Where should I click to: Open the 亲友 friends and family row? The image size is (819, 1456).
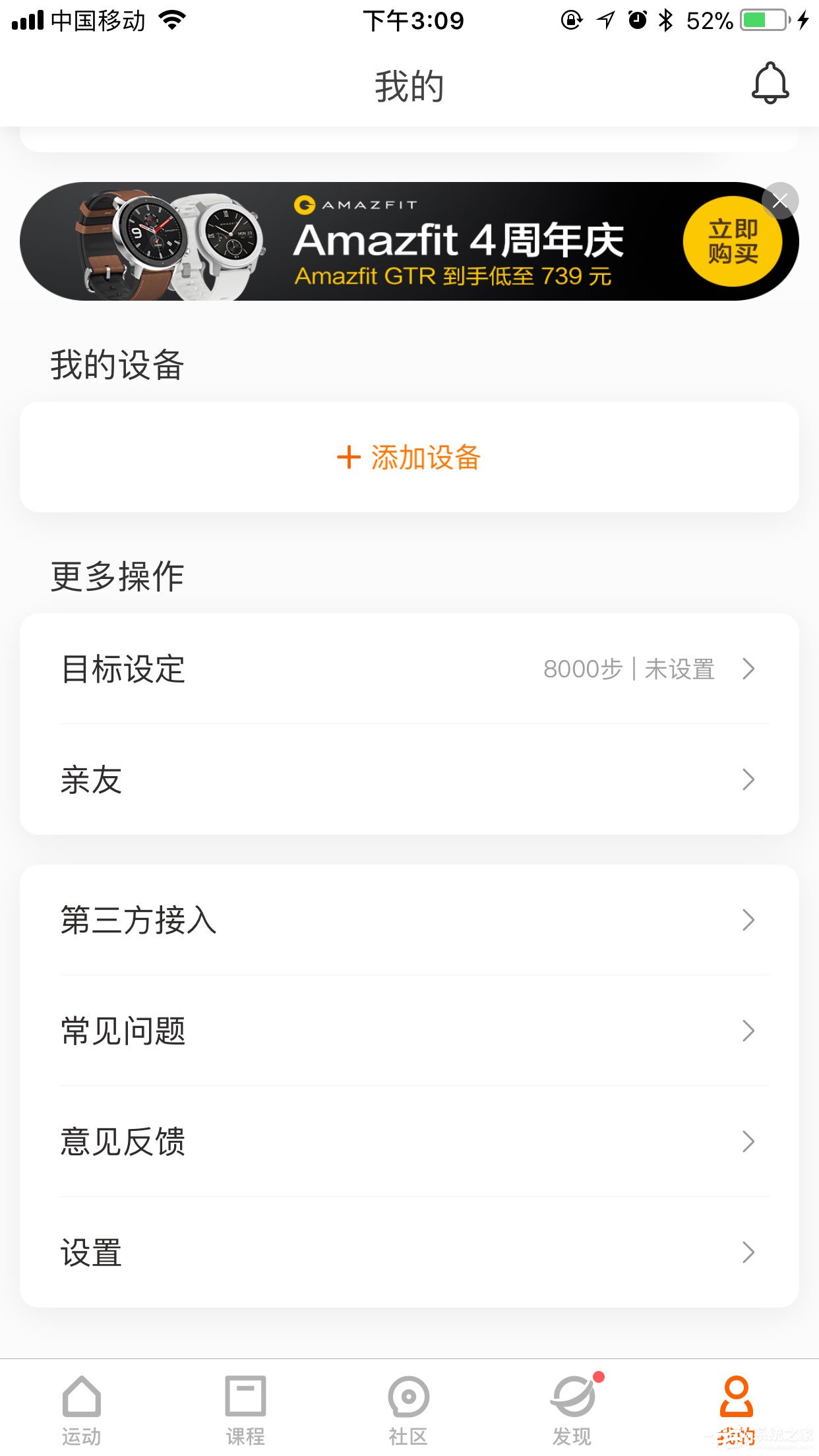coord(409,779)
